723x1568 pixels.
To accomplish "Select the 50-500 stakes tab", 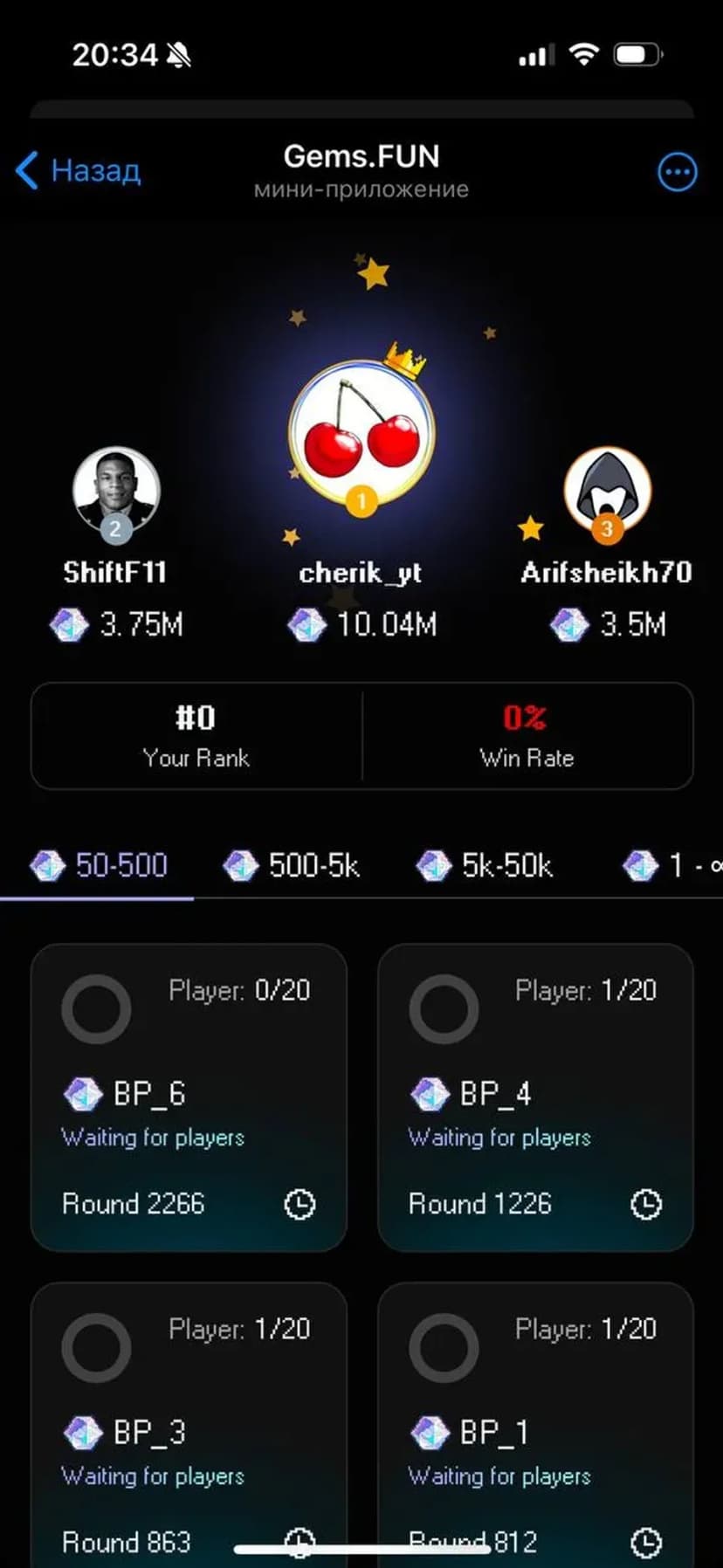I will point(99,865).
